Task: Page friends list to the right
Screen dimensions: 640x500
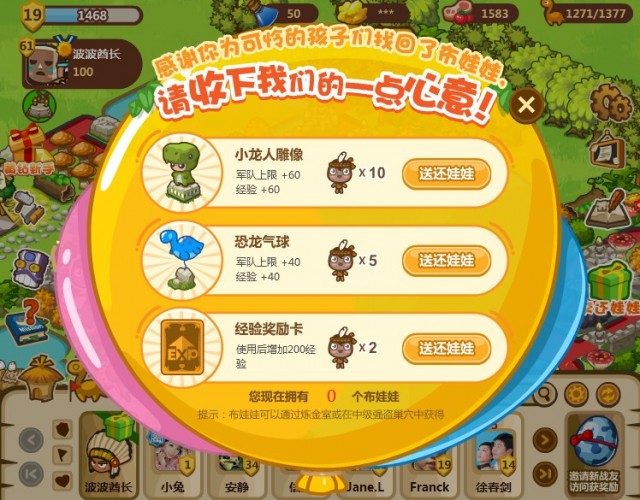Action: click(x=543, y=440)
